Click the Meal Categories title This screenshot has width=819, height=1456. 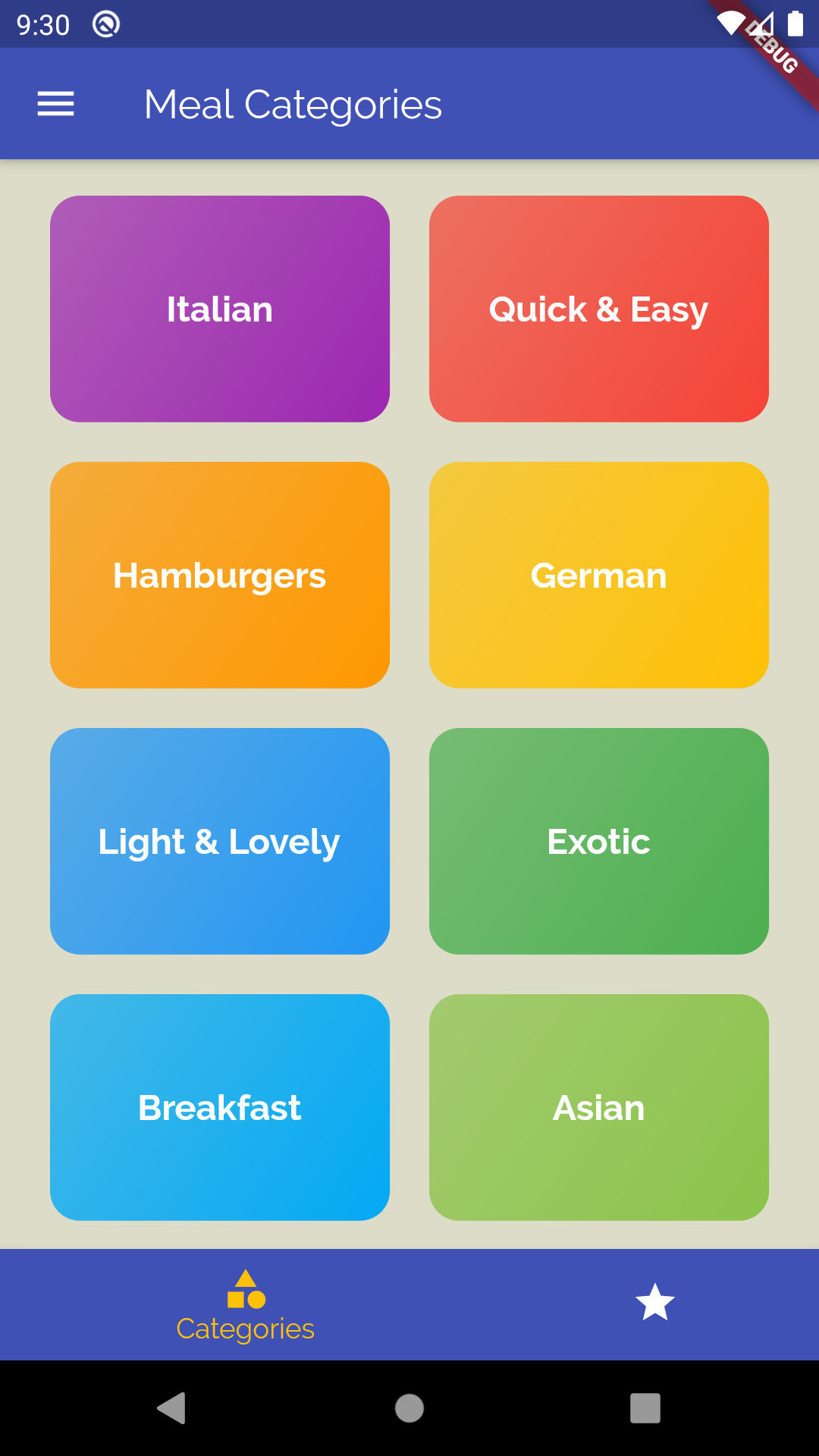(293, 104)
